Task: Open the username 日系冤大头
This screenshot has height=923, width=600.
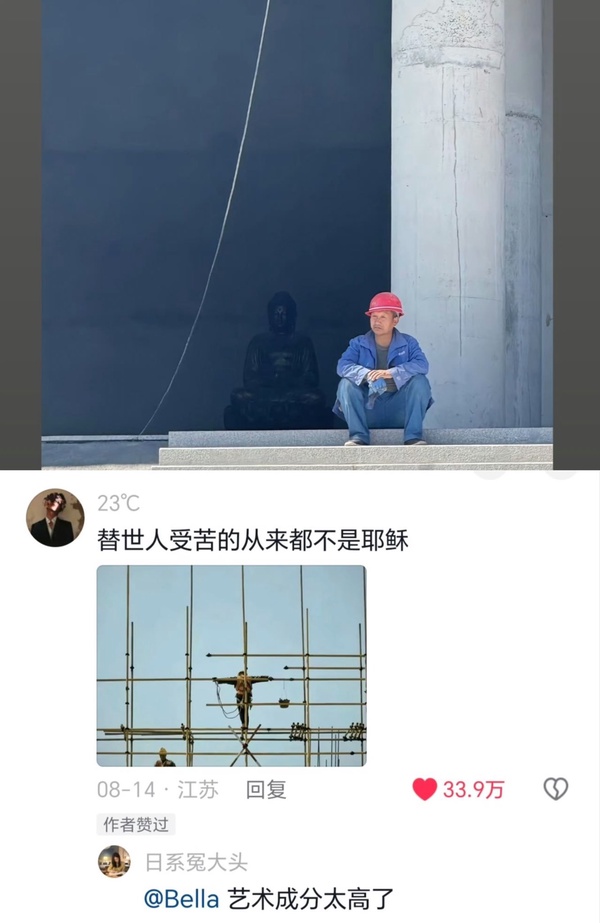Action: click(x=196, y=861)
